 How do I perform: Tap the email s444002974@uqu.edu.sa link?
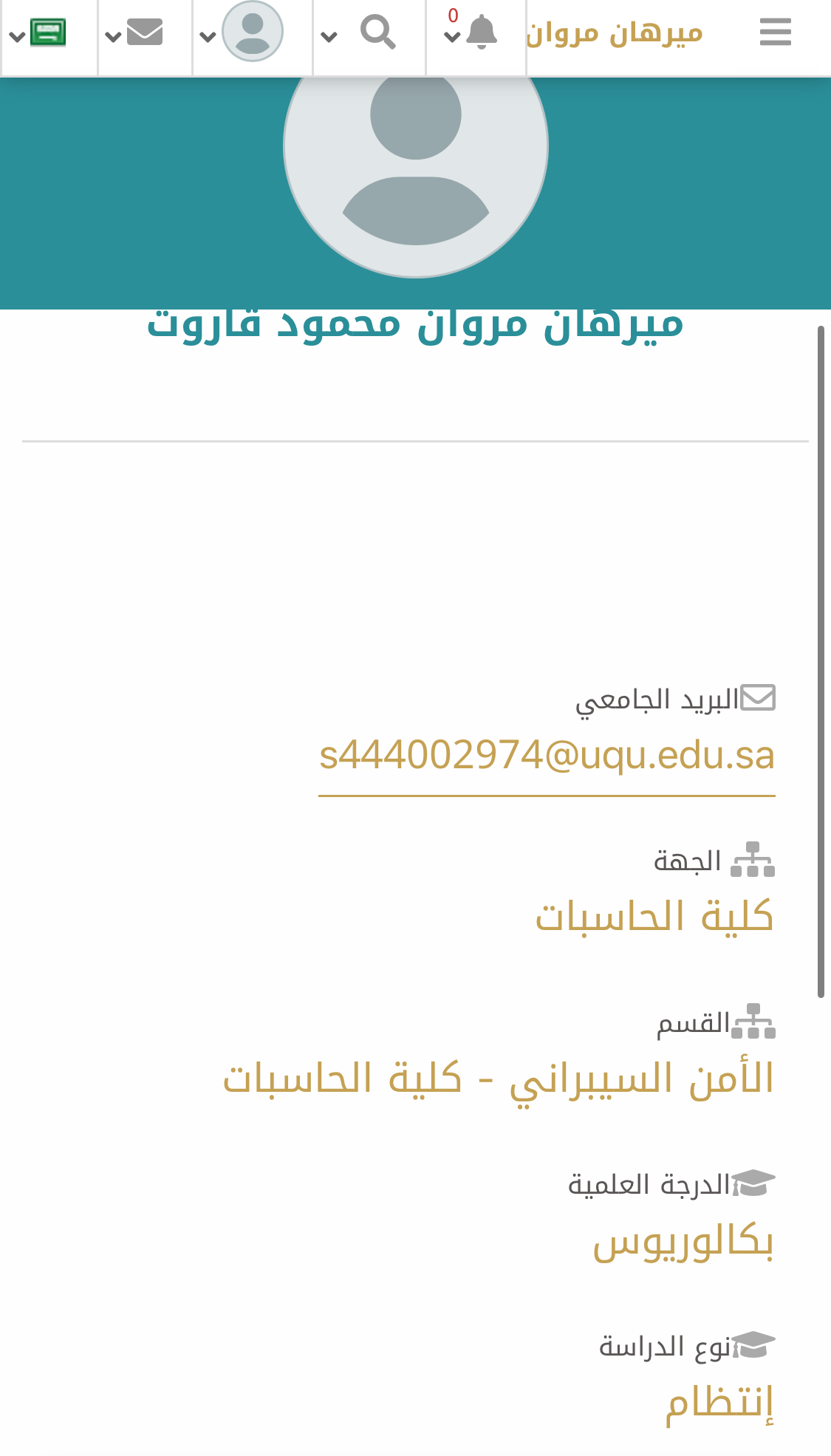tap(547, 756)
